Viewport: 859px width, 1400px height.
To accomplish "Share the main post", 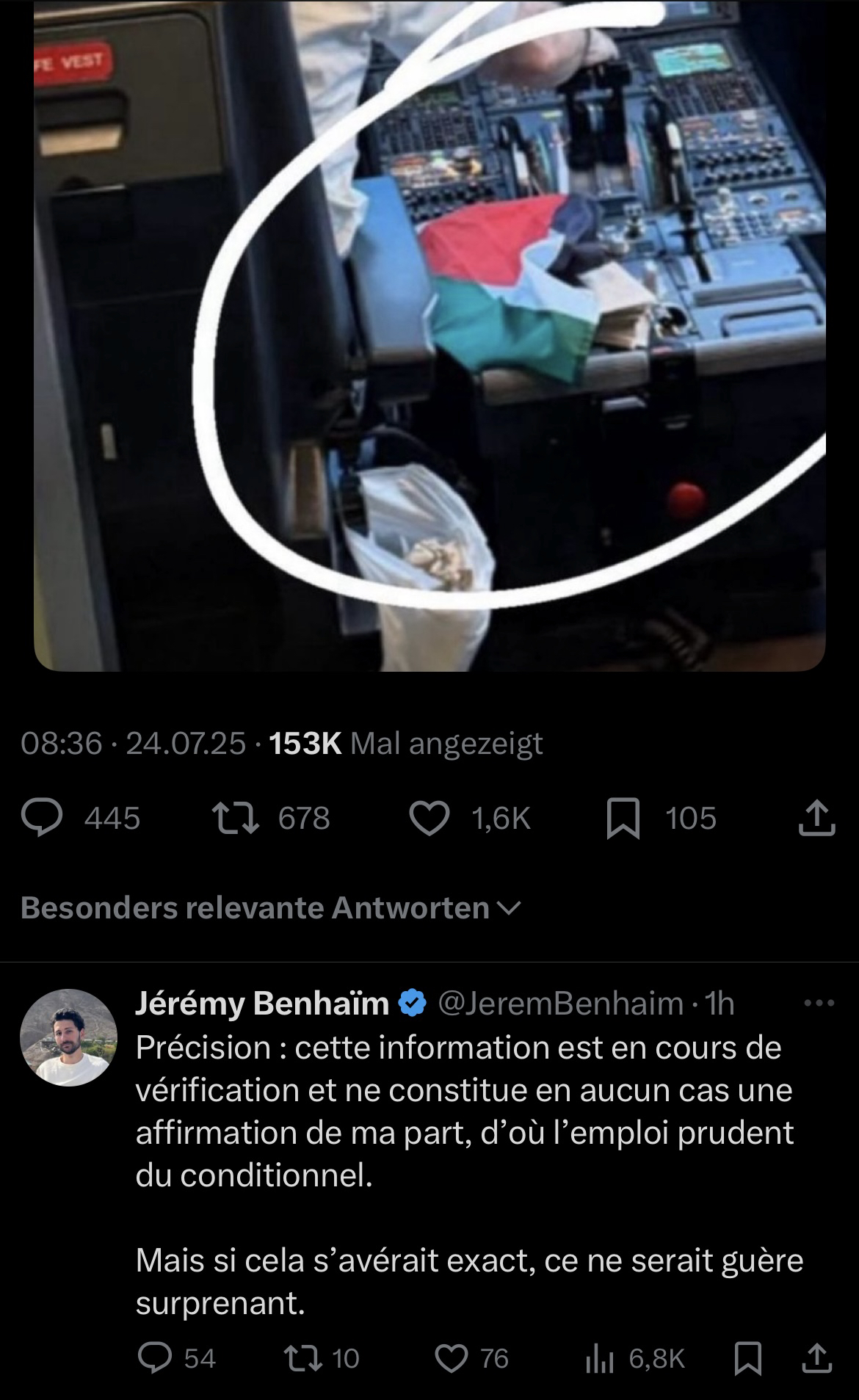I will point(816,819).
